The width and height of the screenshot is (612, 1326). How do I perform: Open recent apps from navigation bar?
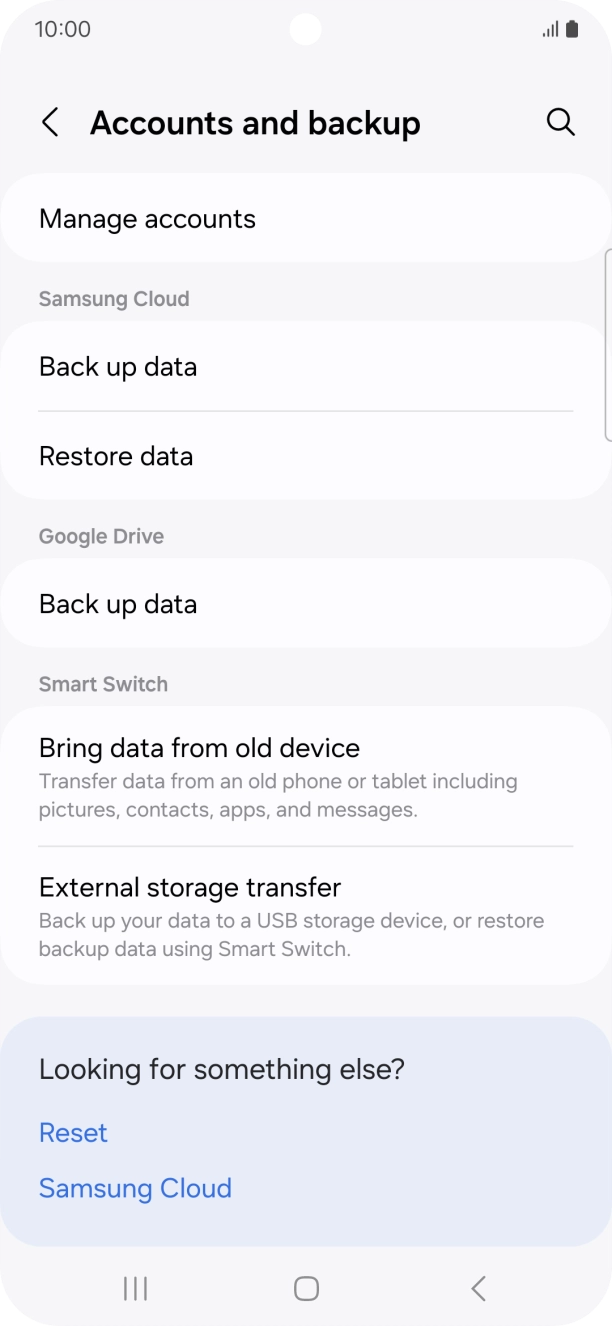[135, 1289]
